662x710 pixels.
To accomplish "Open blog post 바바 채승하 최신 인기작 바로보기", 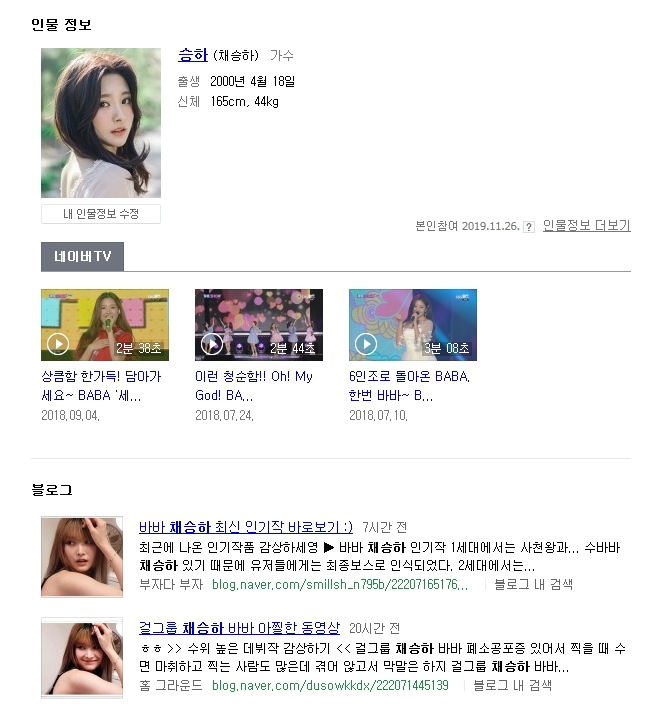I will (x=246, y=527).
